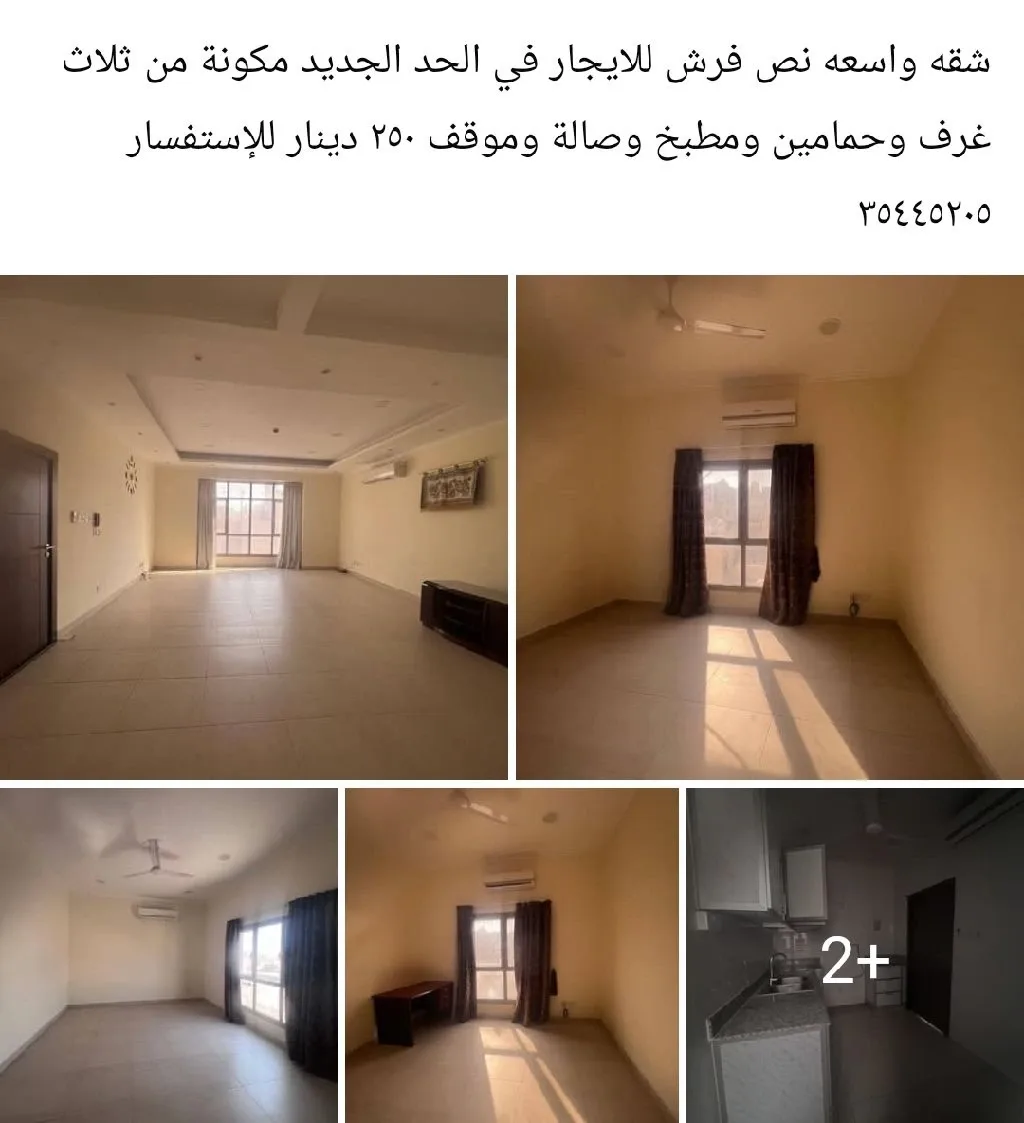The image size is (1024, 1123).
Task: View the photo of the room with ceiling fan
Action: point(168,955)
